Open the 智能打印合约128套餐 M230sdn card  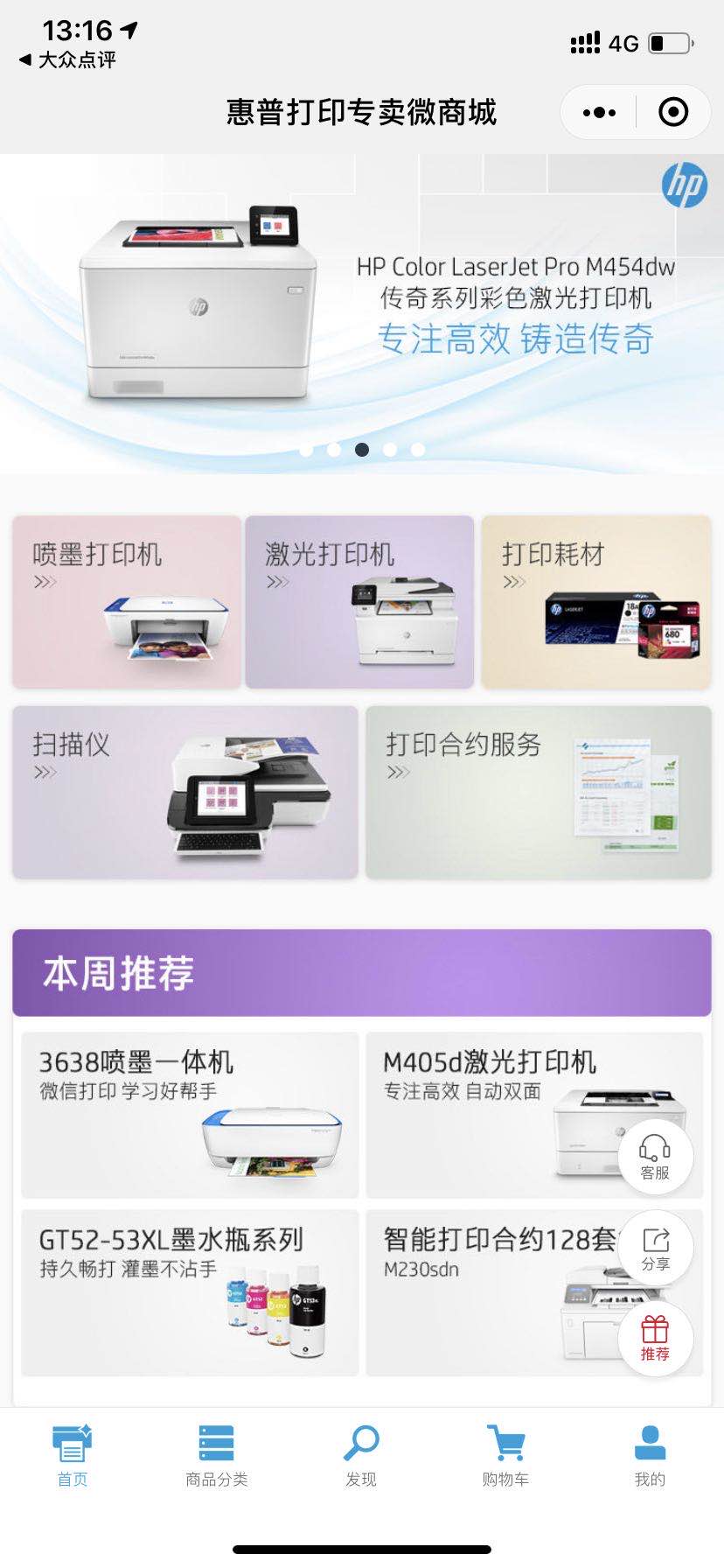click(490, 1292)
